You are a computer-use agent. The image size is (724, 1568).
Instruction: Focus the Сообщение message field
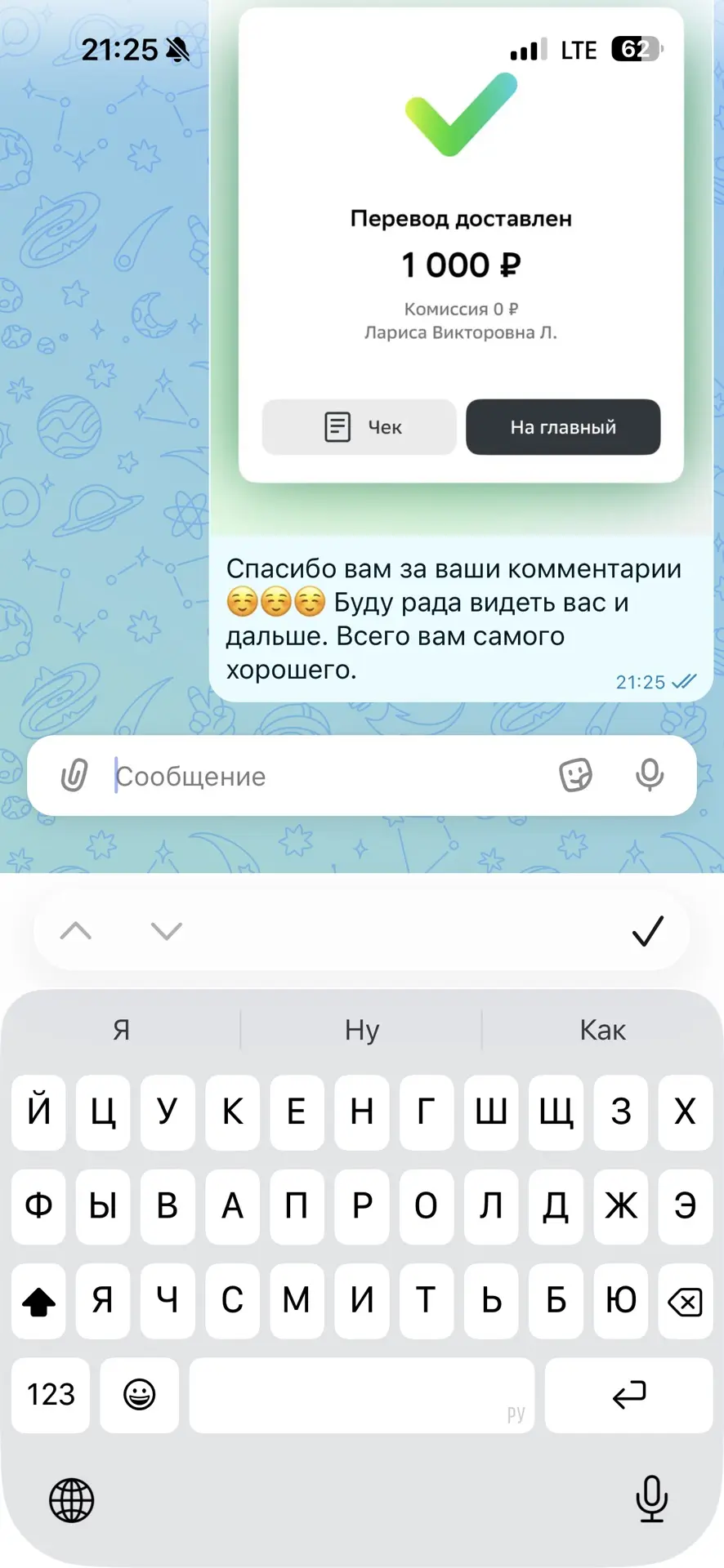(327, 776)
